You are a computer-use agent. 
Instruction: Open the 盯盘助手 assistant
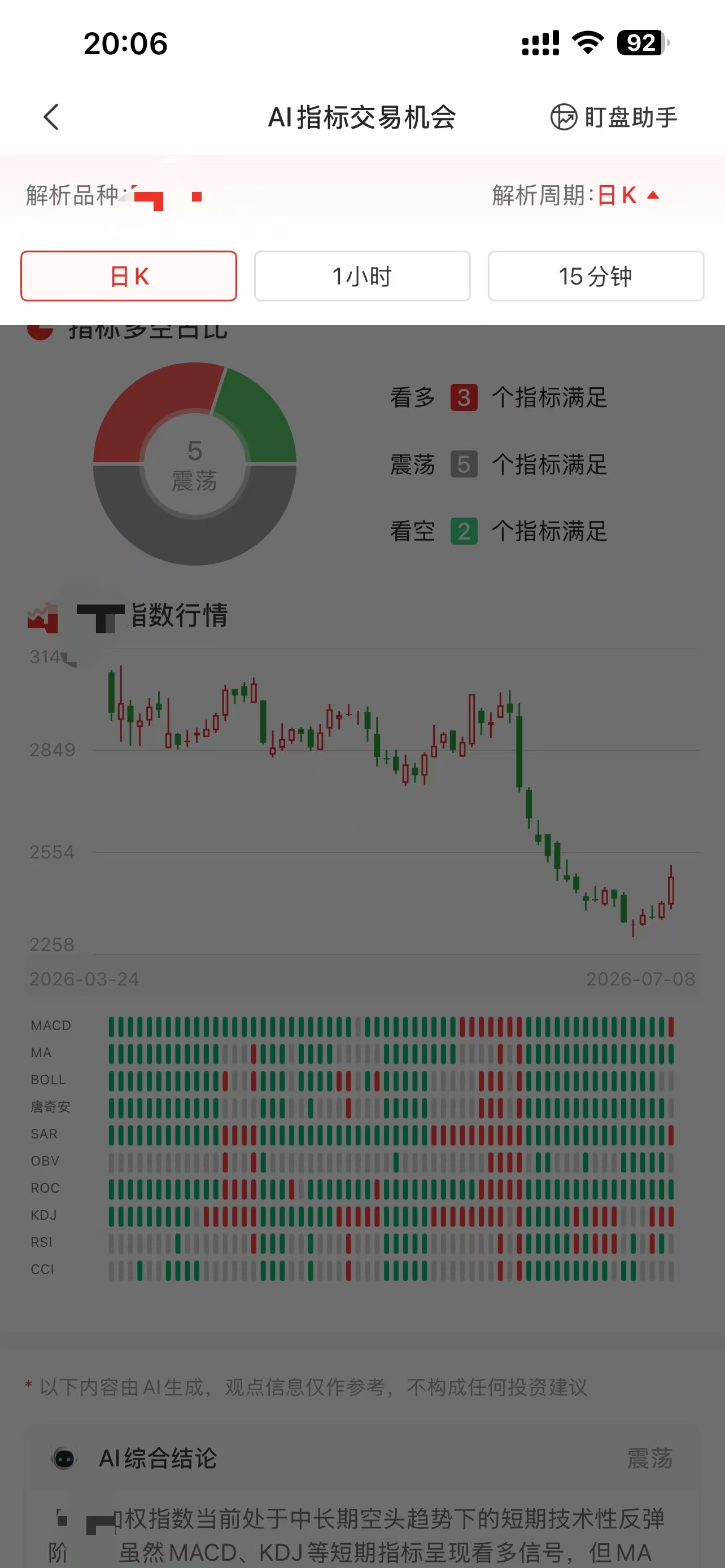tap(614, 117)
